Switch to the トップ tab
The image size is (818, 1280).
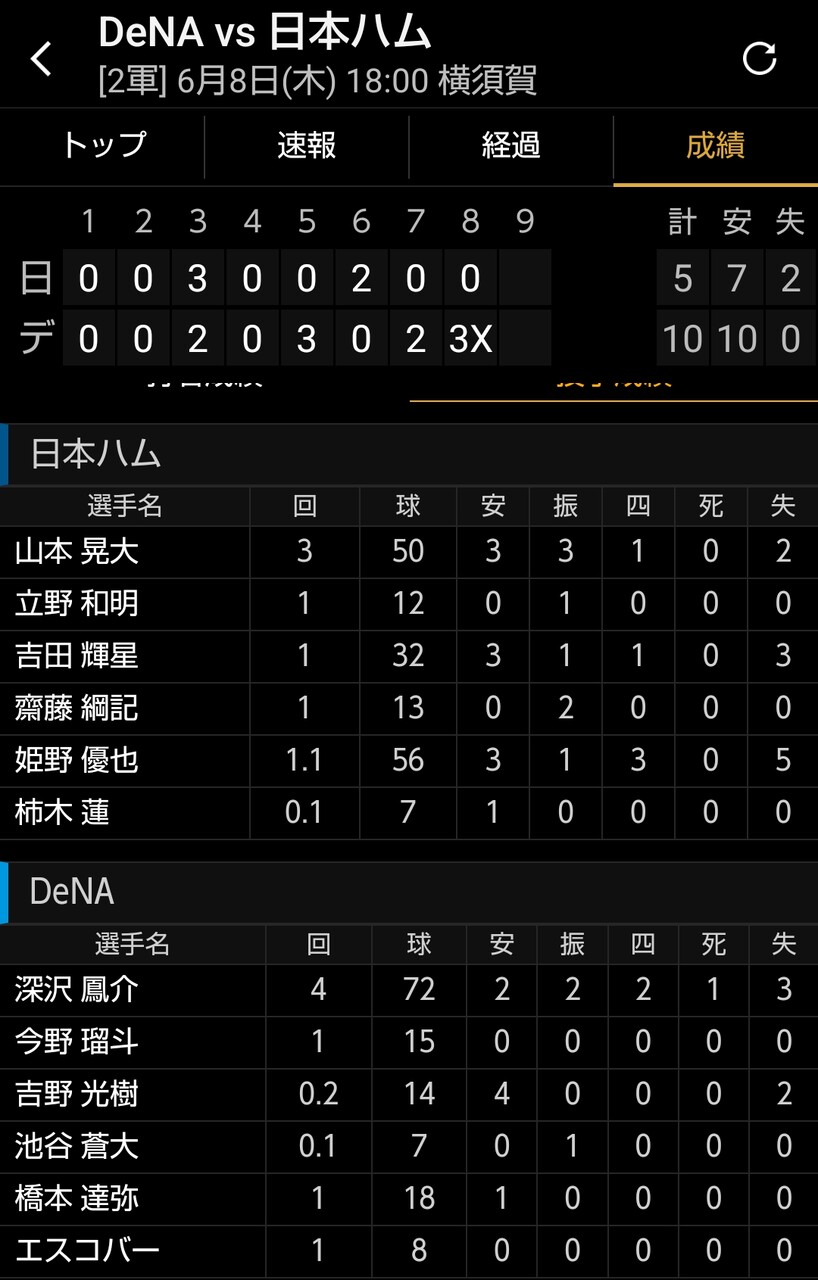click(102, 147)
